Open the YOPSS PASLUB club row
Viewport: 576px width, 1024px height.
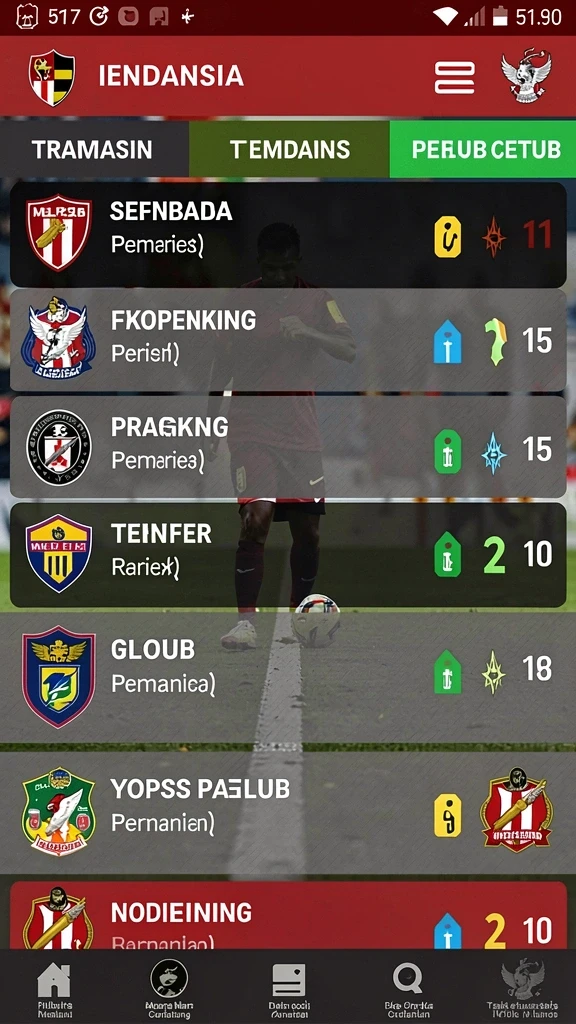click(x=288, y=812)
